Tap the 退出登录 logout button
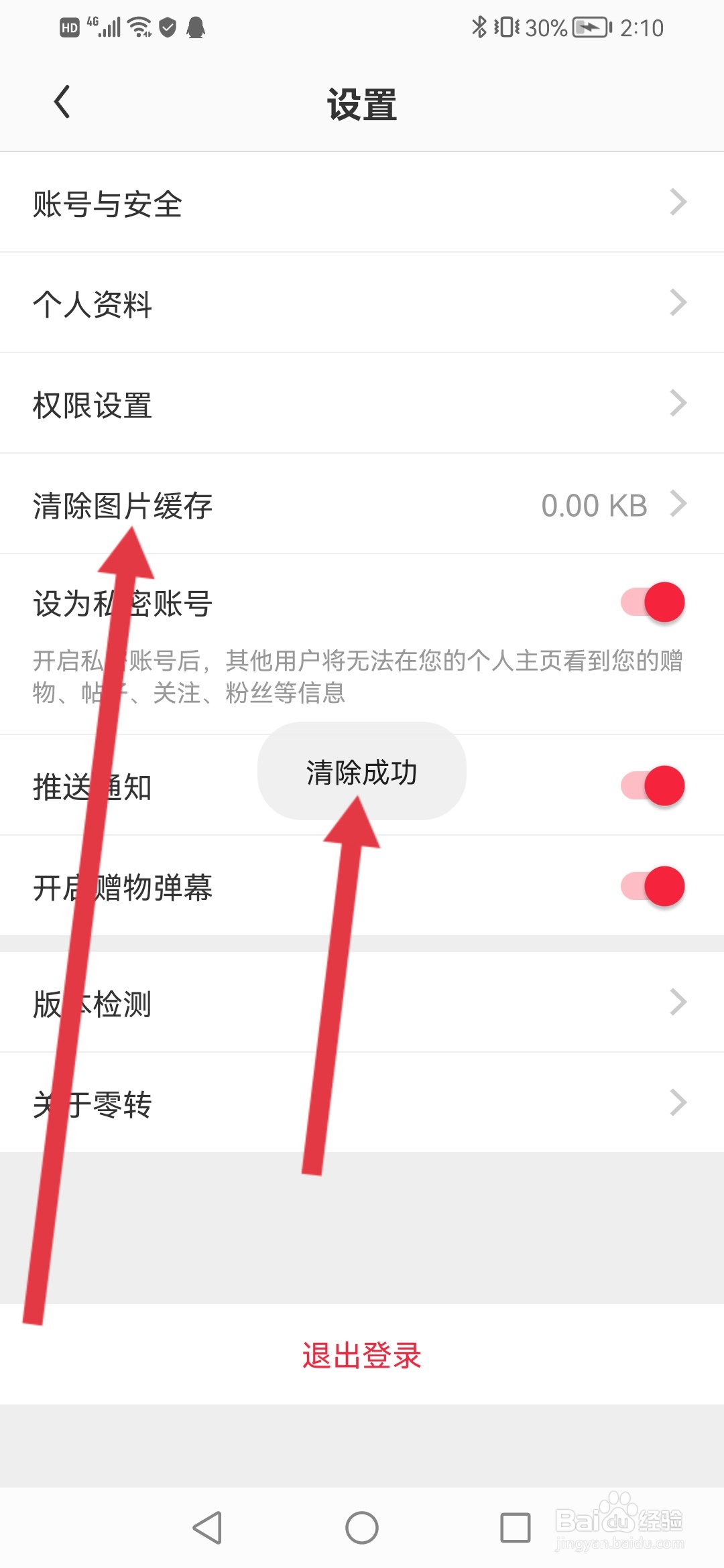This screenshot has height=1568, width=724. [362, 1356]
